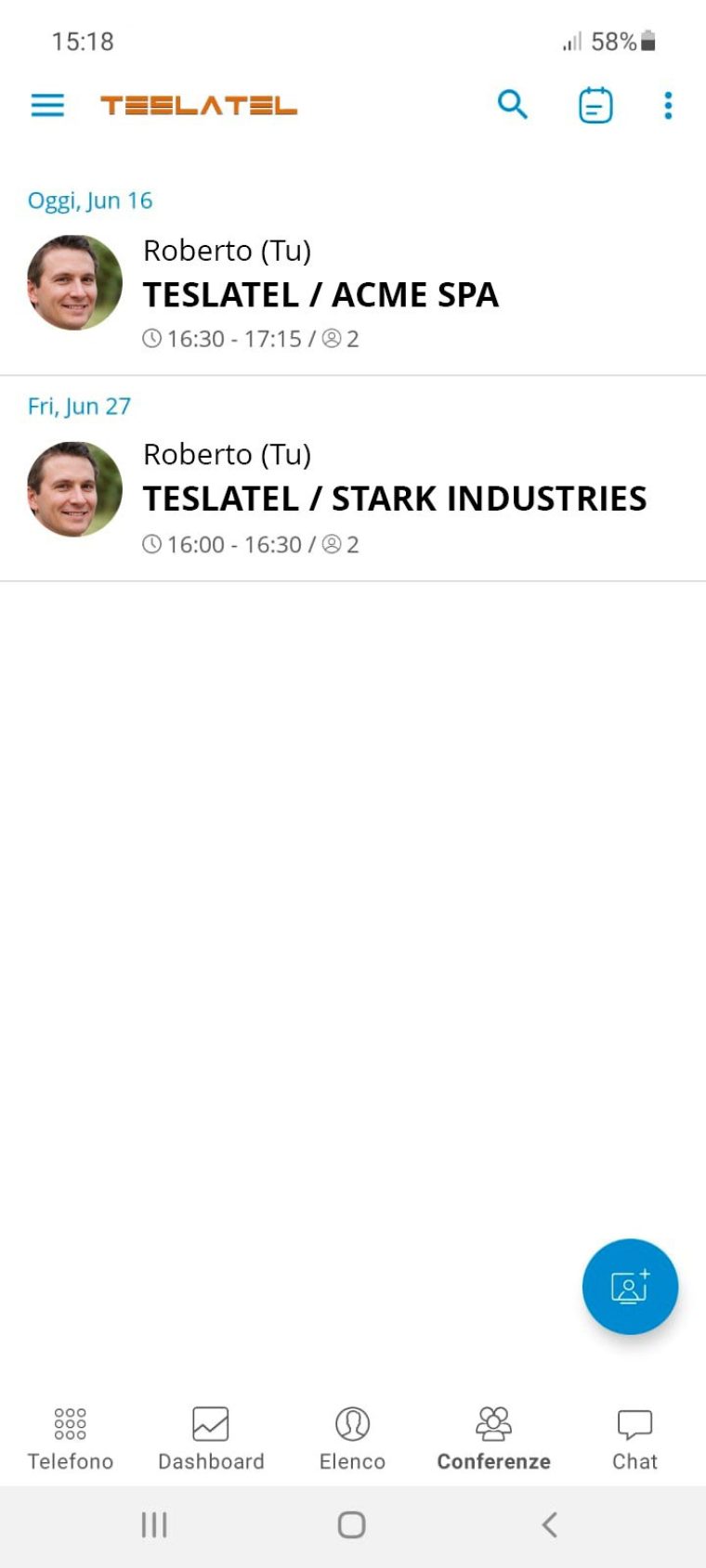
Task: Open the three-dot overflow menu
Action: 668,106
